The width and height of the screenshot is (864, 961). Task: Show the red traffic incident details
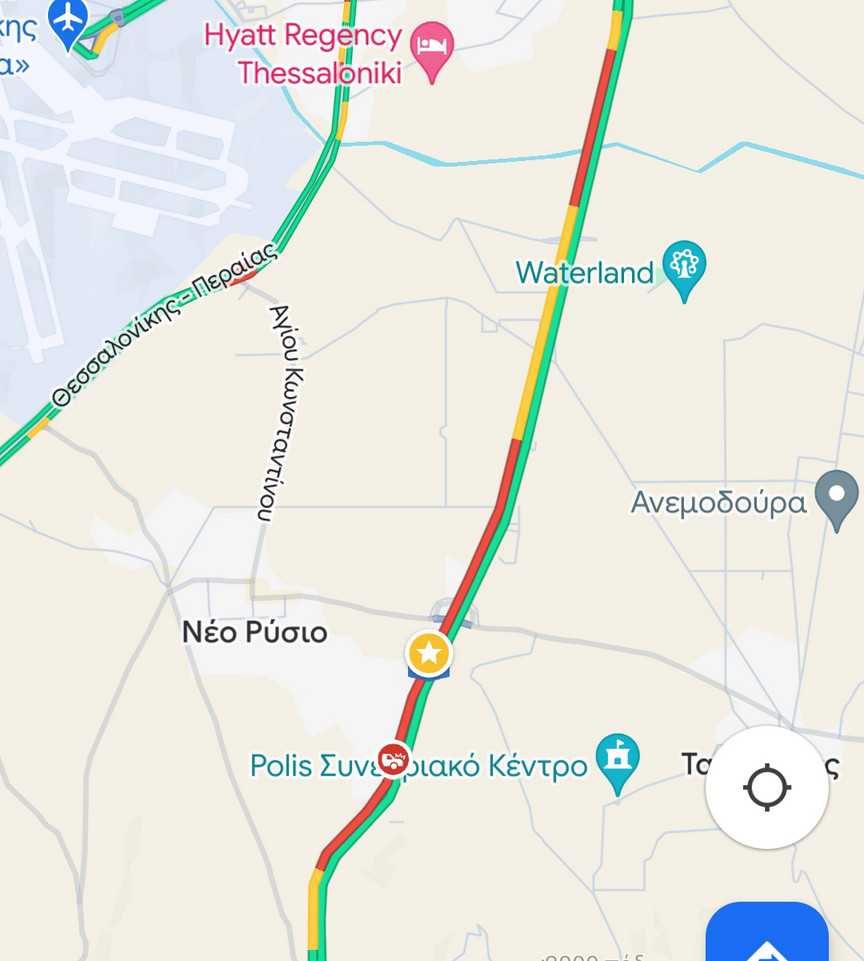(x=394, y=759)
